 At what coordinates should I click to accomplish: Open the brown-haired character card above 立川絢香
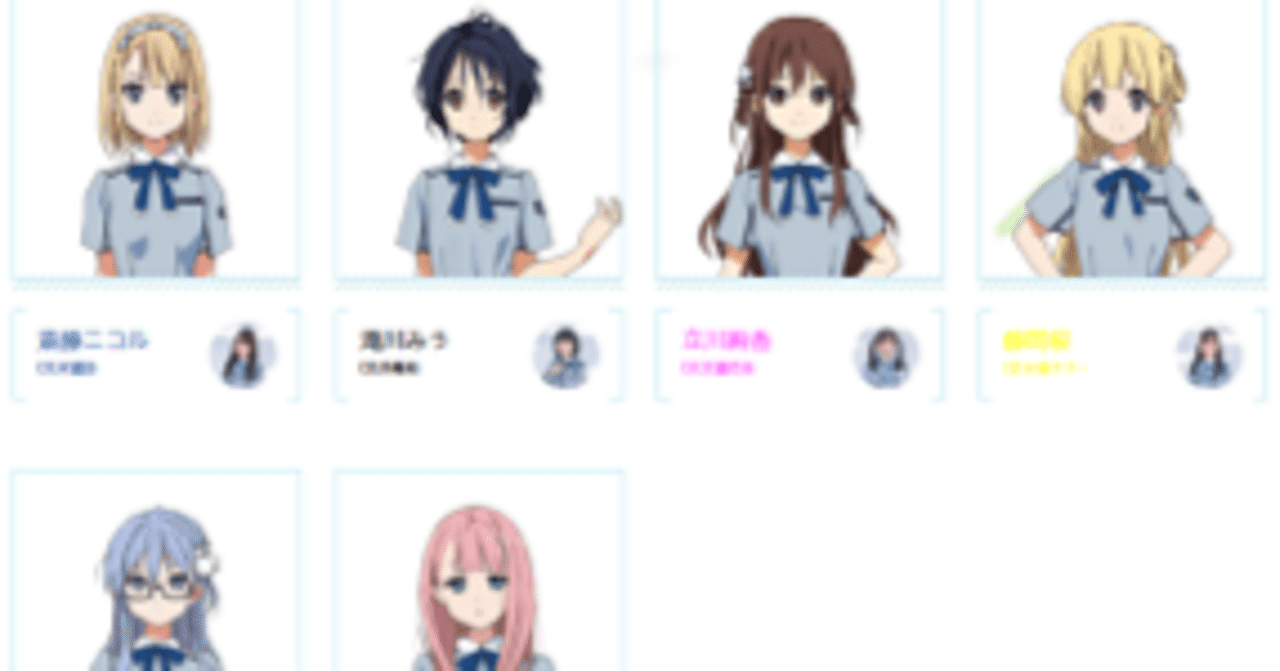(799, 140)
